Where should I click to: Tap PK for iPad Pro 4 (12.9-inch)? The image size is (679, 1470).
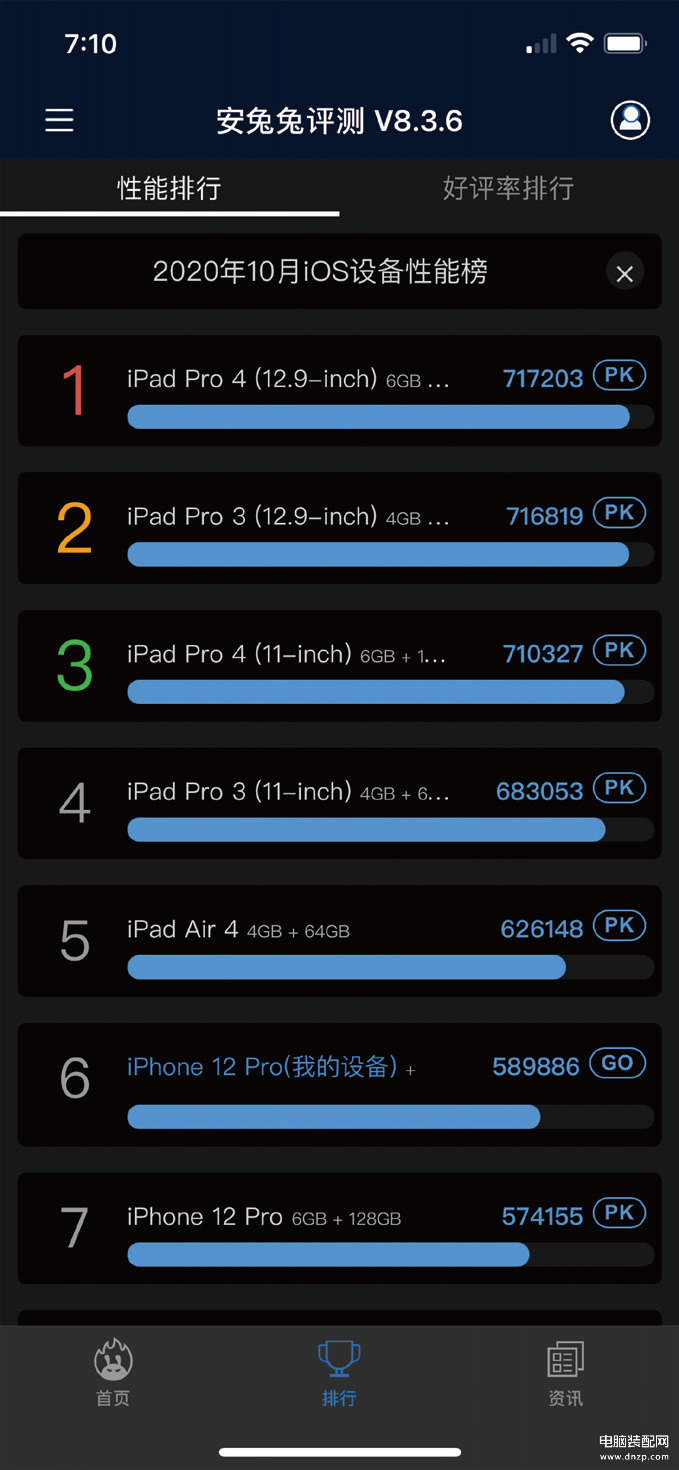(619, 376)
